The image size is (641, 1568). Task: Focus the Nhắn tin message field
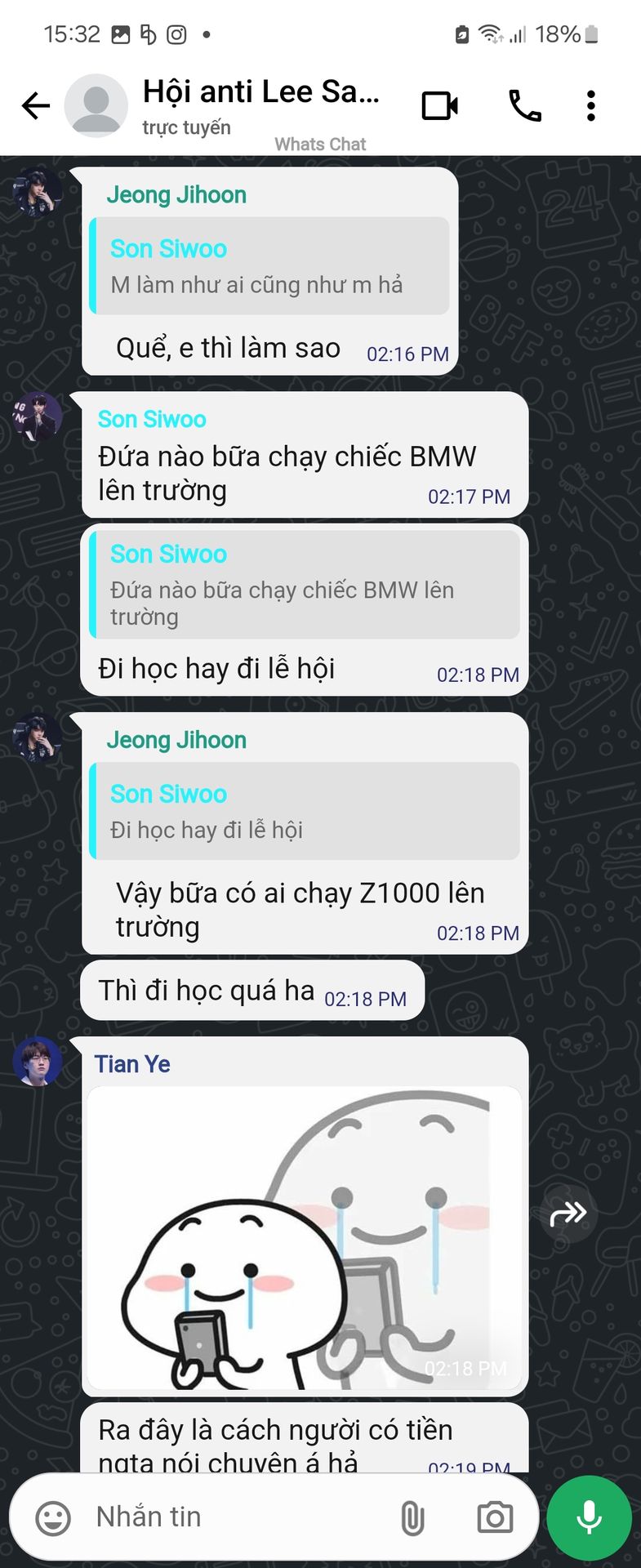237,1517
